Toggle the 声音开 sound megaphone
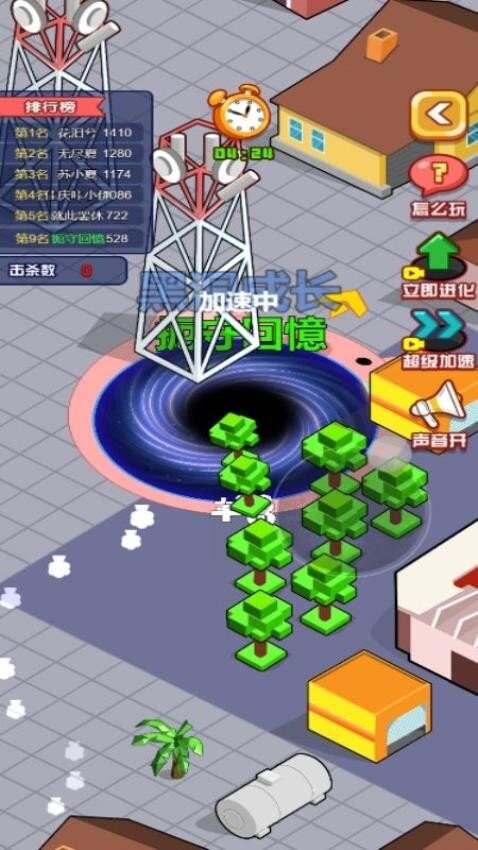 coord(438,413)
